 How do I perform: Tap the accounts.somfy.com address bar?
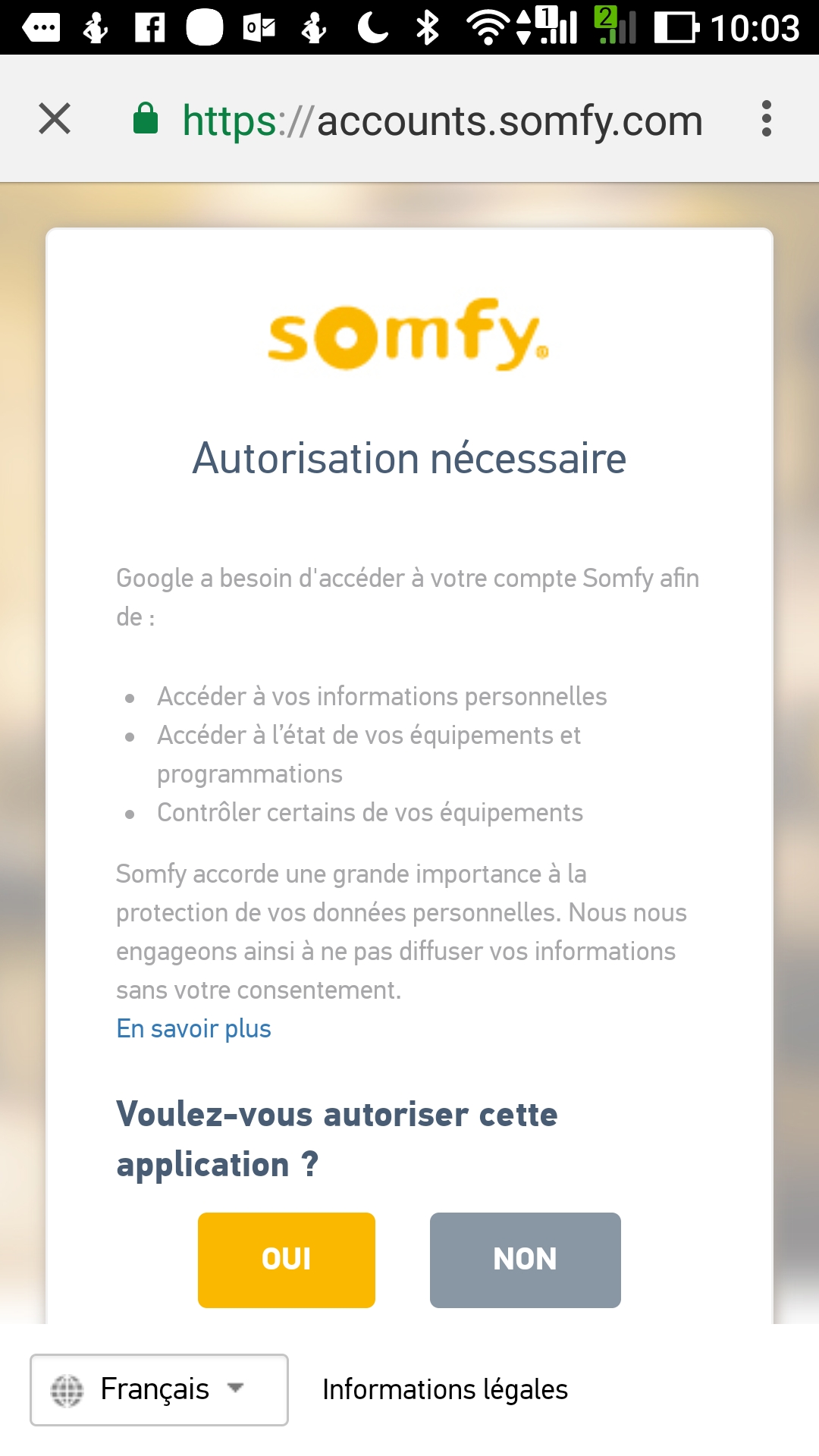click(x=442, y=121)
